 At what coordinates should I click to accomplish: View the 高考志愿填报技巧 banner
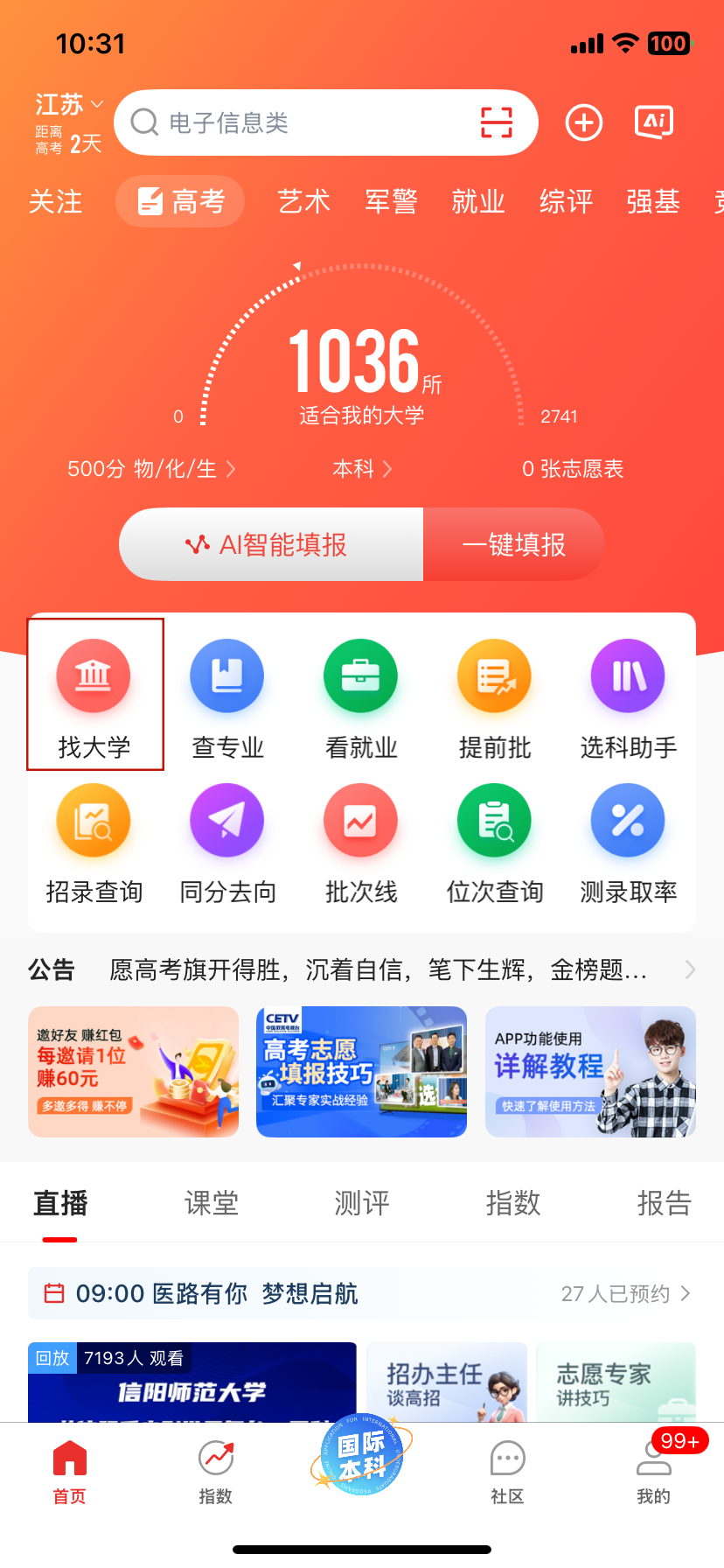(x=361, y=1072)
